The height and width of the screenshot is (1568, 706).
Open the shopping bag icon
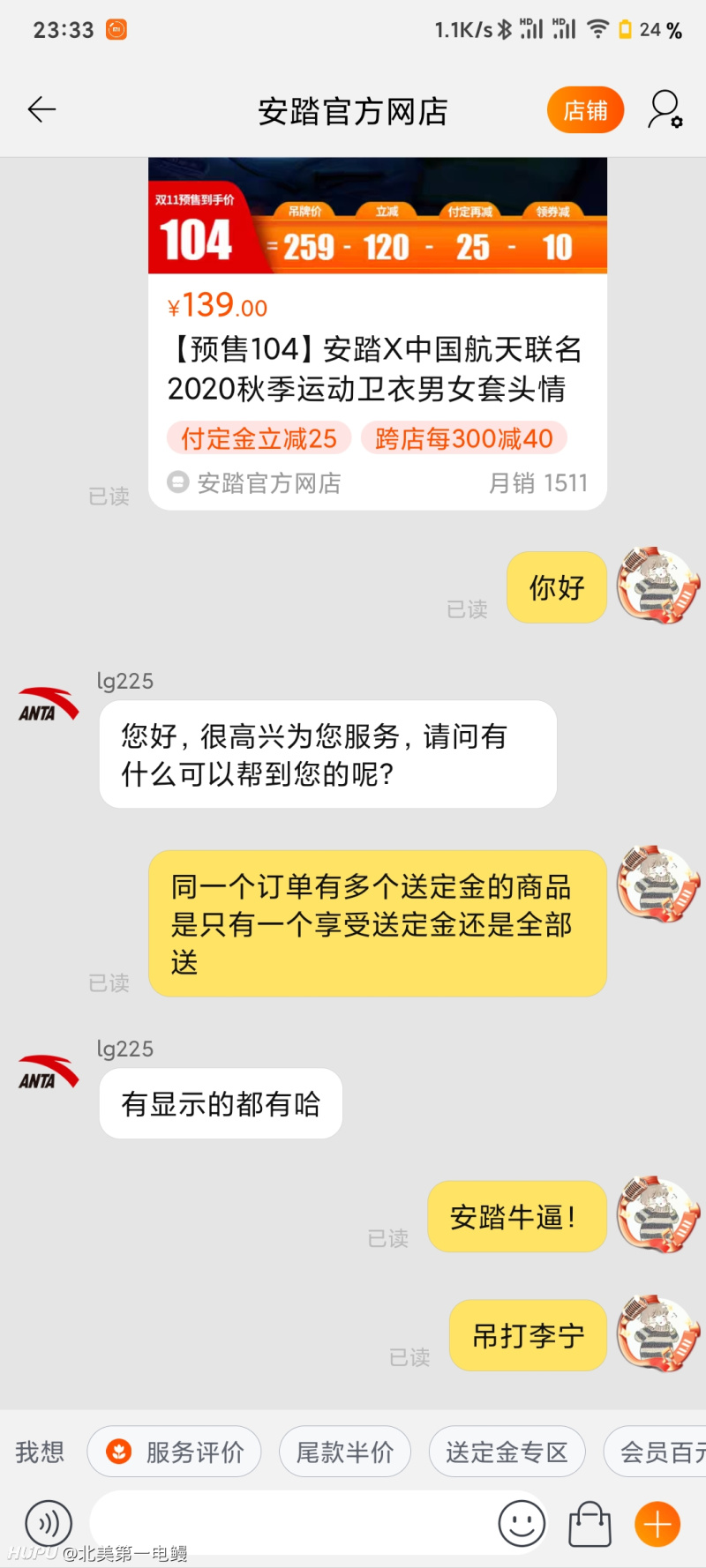tap(590, 1523)
